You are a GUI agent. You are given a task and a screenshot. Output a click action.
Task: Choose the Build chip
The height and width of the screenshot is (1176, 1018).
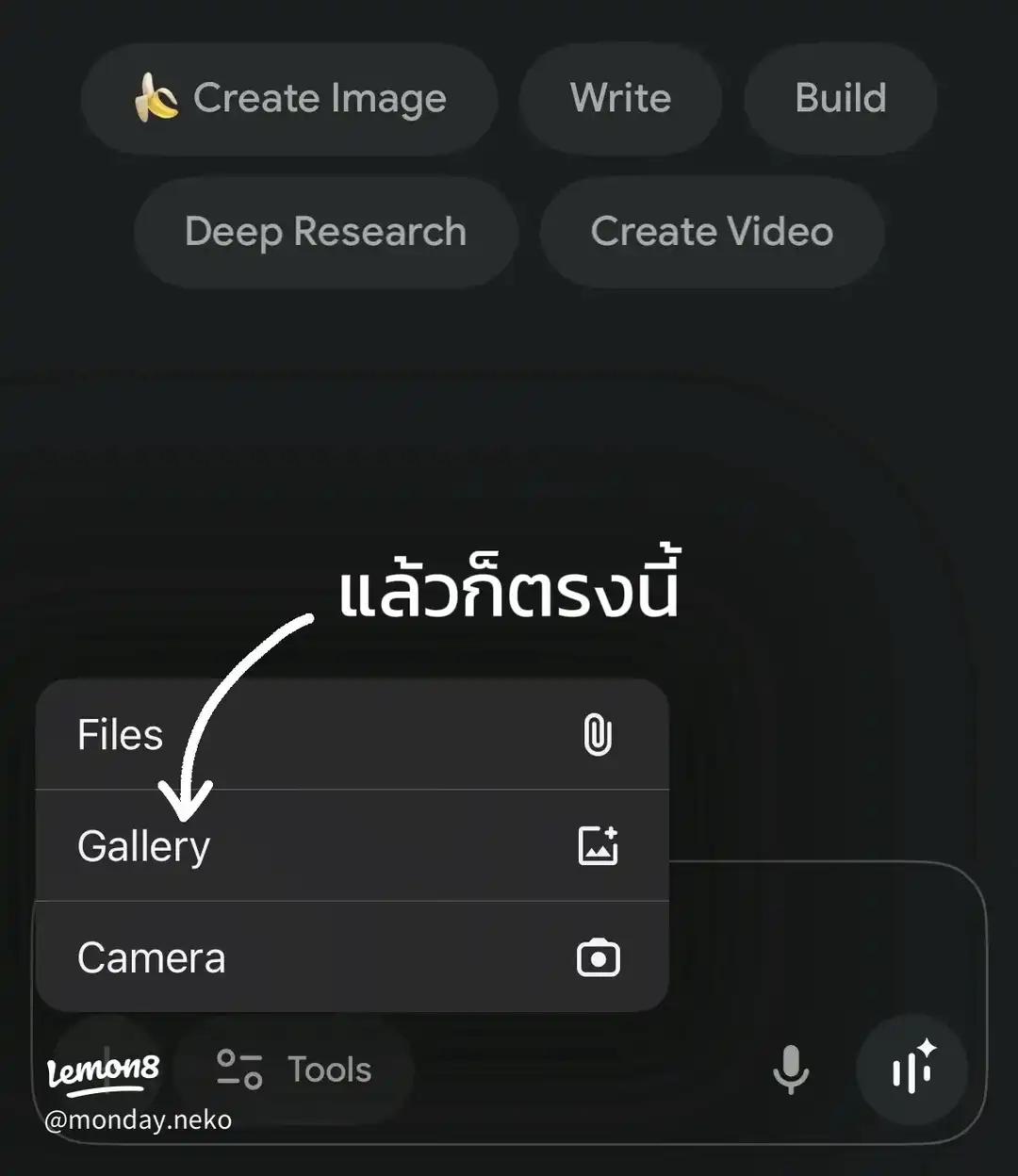pos(840,99)
